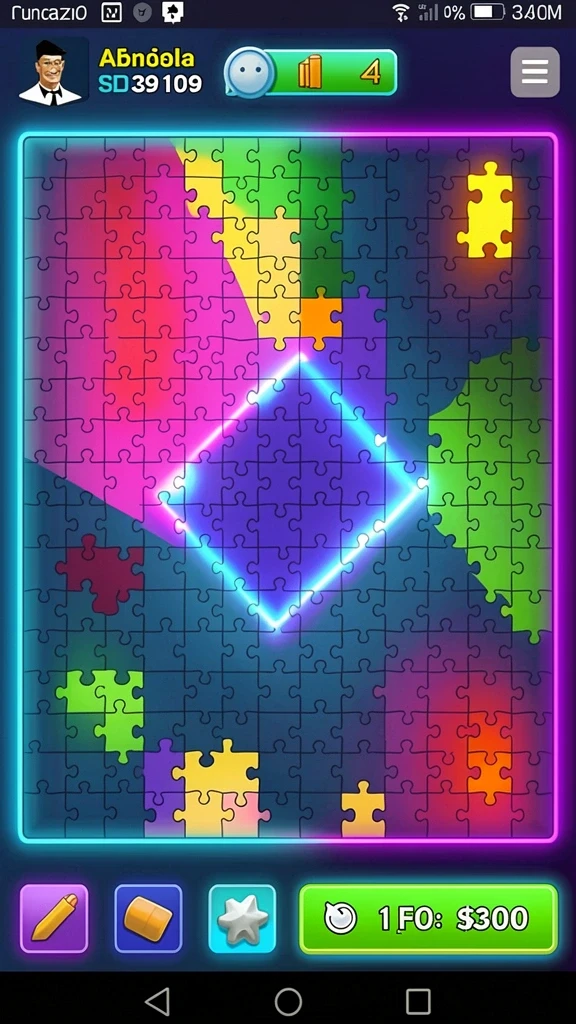Open the green level counter bar
The width and height of the screenshot is (576, 1024).
click(x=312, y=72)
